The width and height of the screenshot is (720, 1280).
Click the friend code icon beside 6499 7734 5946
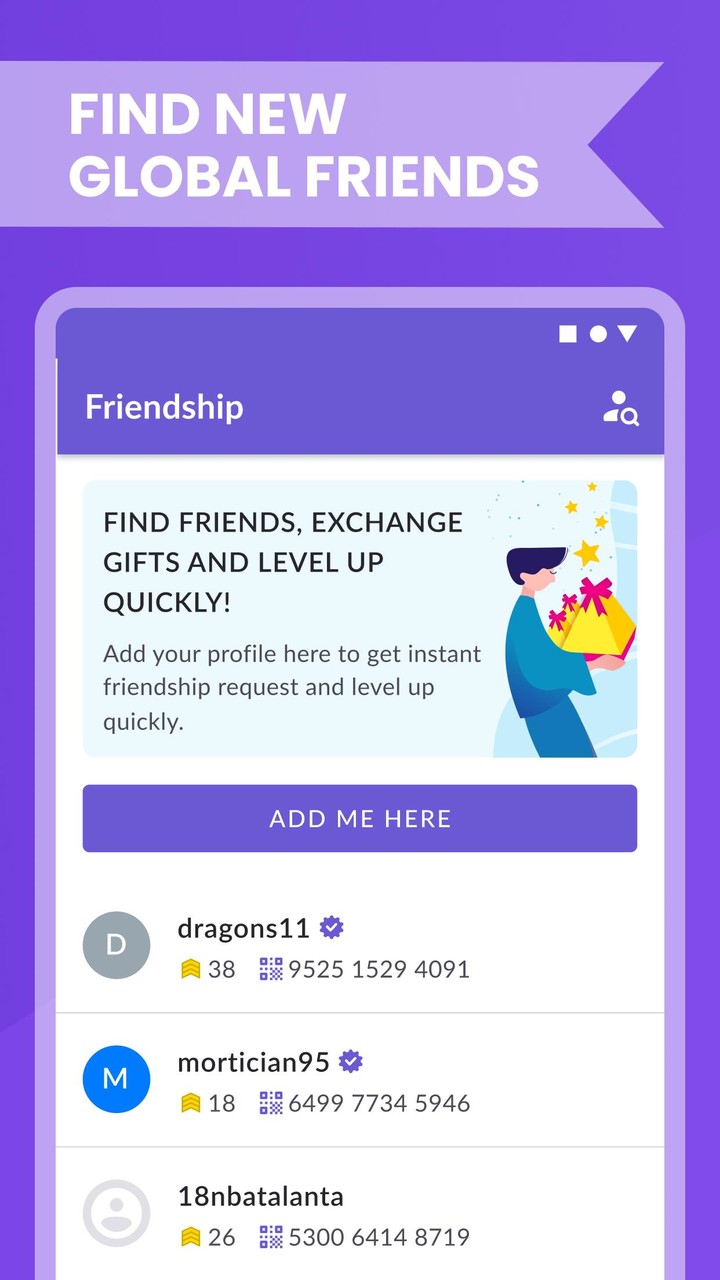(x=269, y=1103)
